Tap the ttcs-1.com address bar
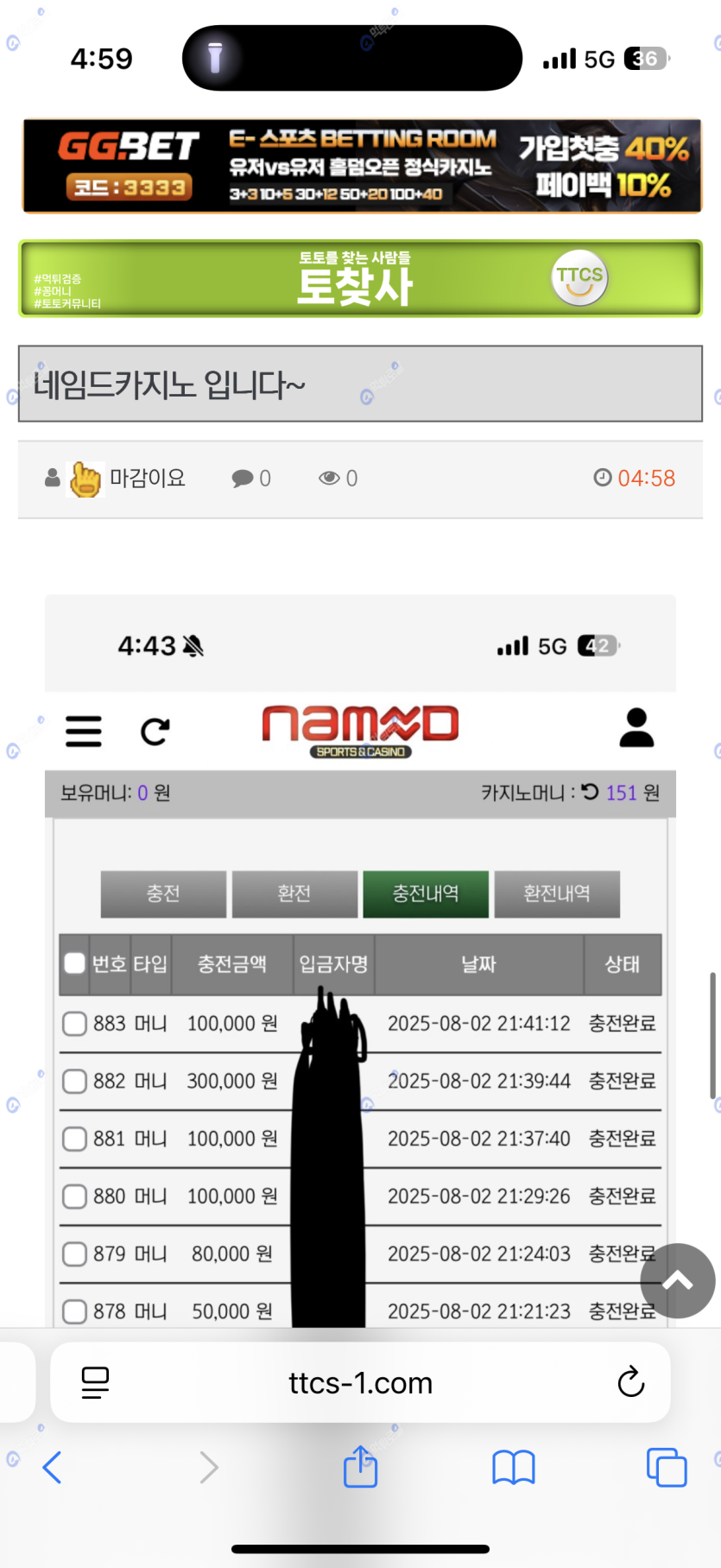Screen dimensions: 721x1568 (360, 1383)
